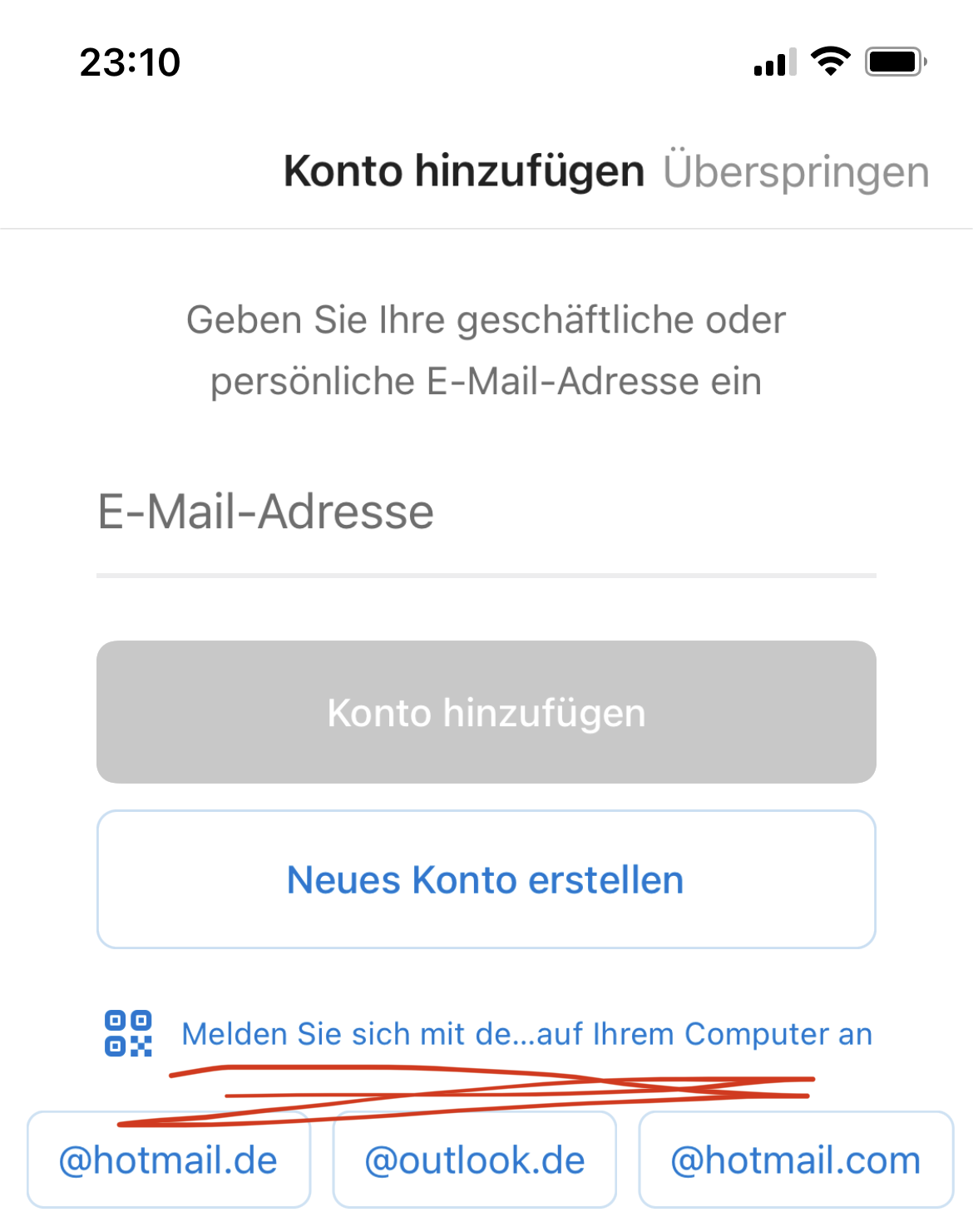Tap Überspringen to skip adding account
The width and height of the screenshot is (973, 1232).
point(795,172)
